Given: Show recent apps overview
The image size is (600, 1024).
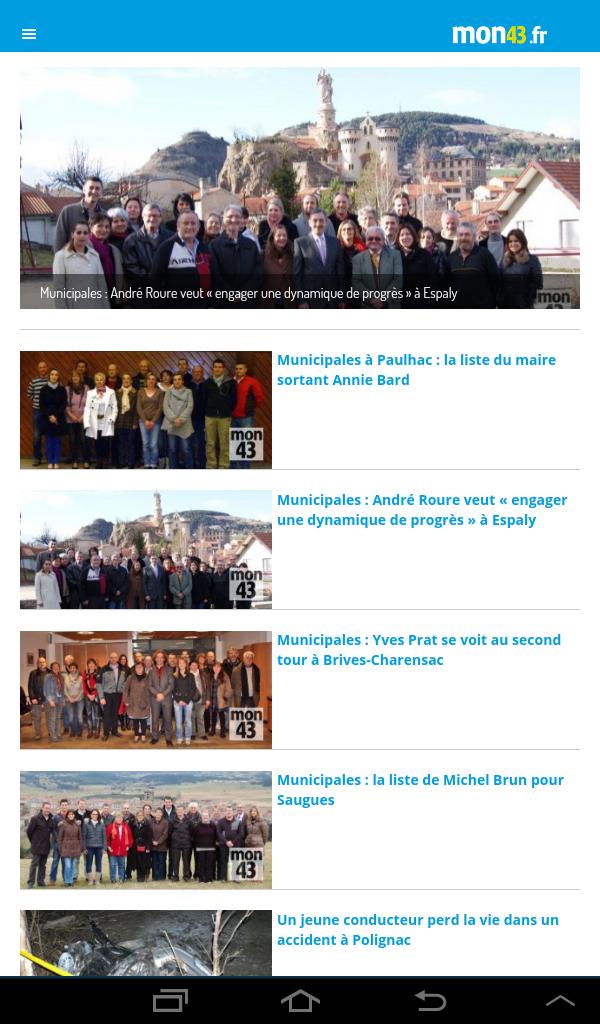Looking at the screenshot, I should coord(170,1000).
